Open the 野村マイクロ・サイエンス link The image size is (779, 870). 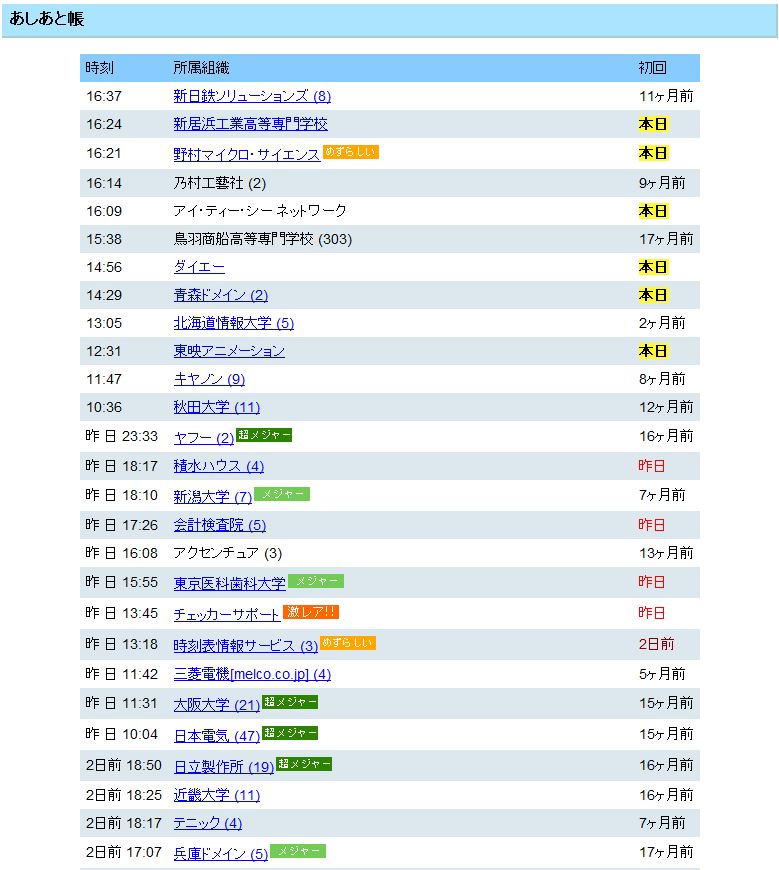pos(247,154)
